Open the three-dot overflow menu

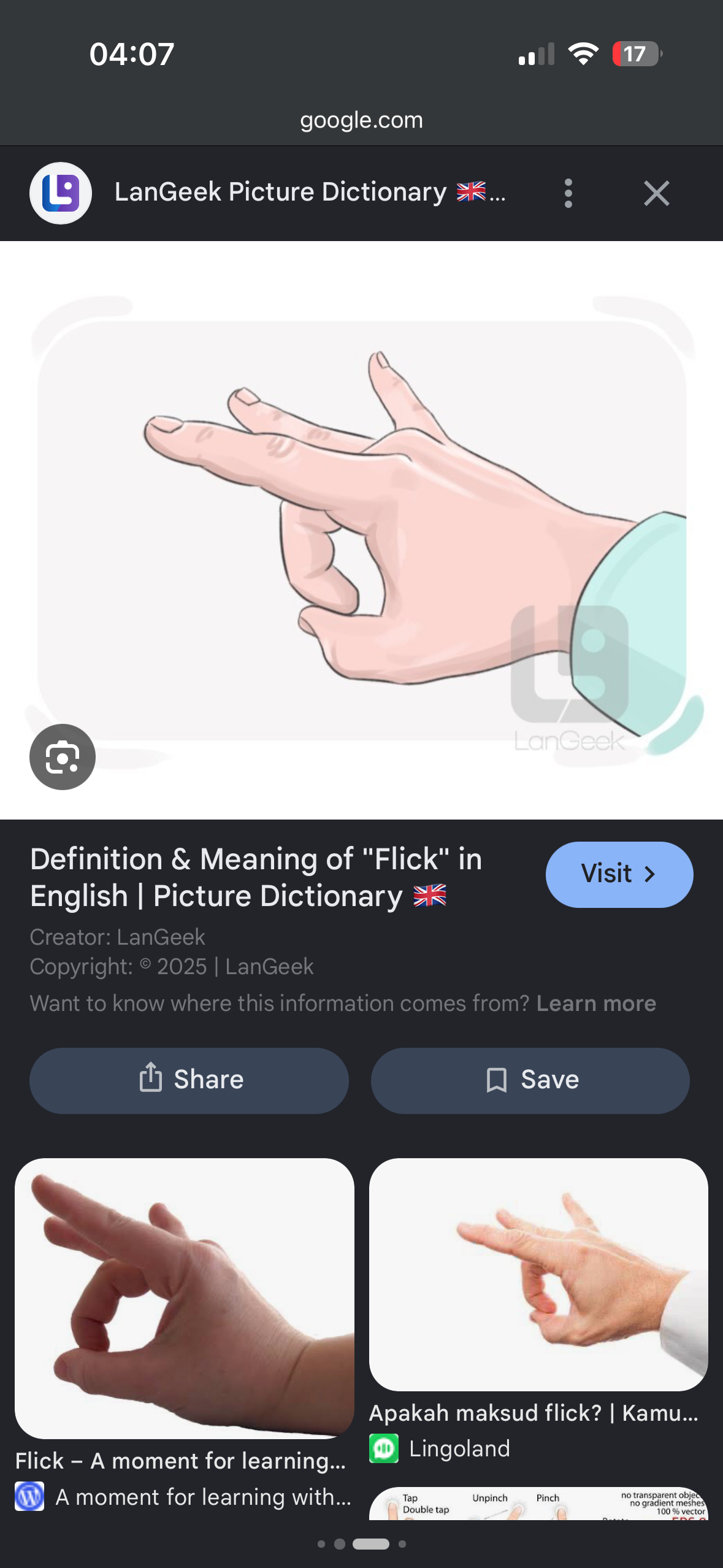tap(568, 193)
